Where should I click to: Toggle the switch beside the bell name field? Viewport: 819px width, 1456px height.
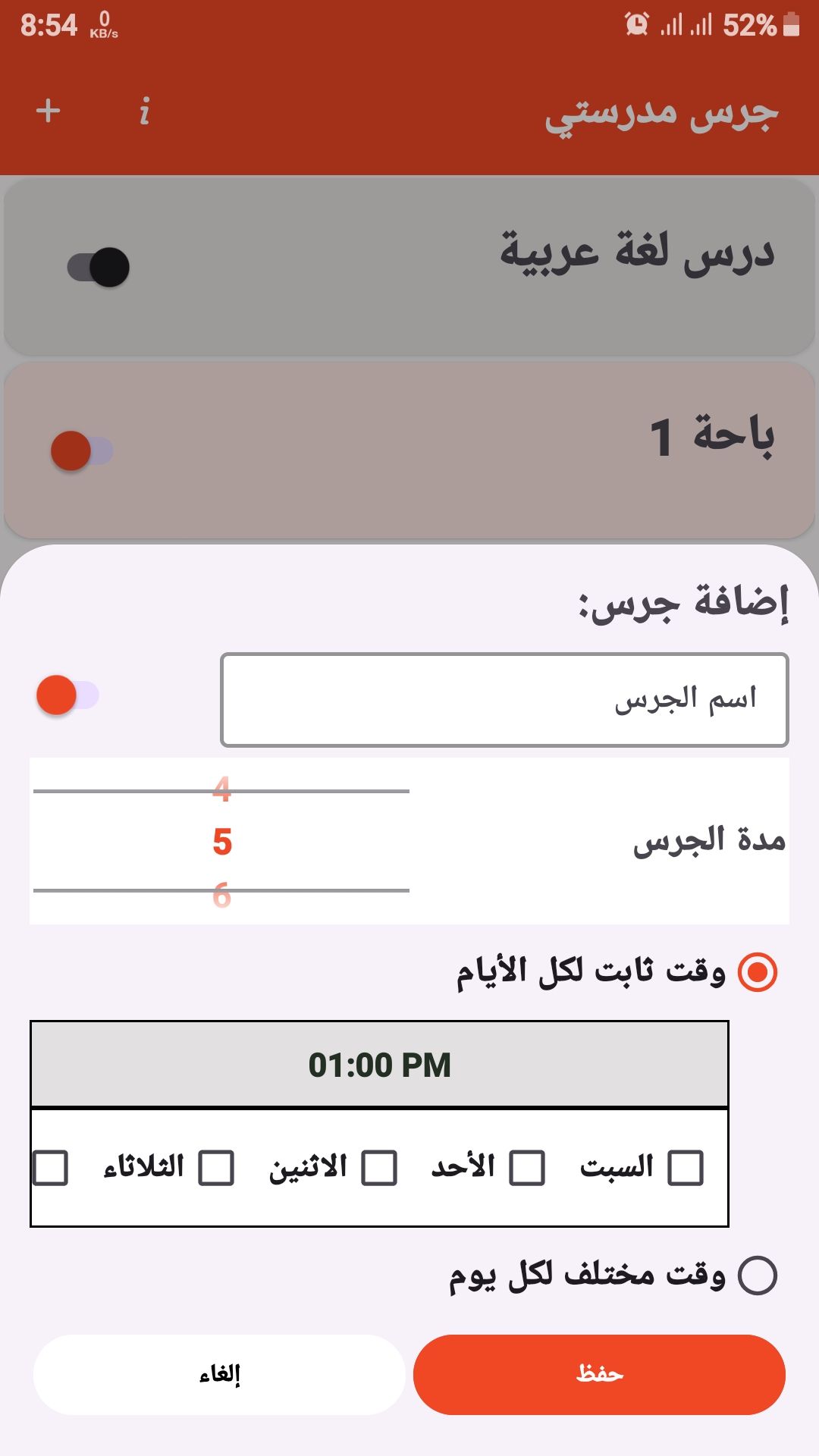[x=67, y=695]
